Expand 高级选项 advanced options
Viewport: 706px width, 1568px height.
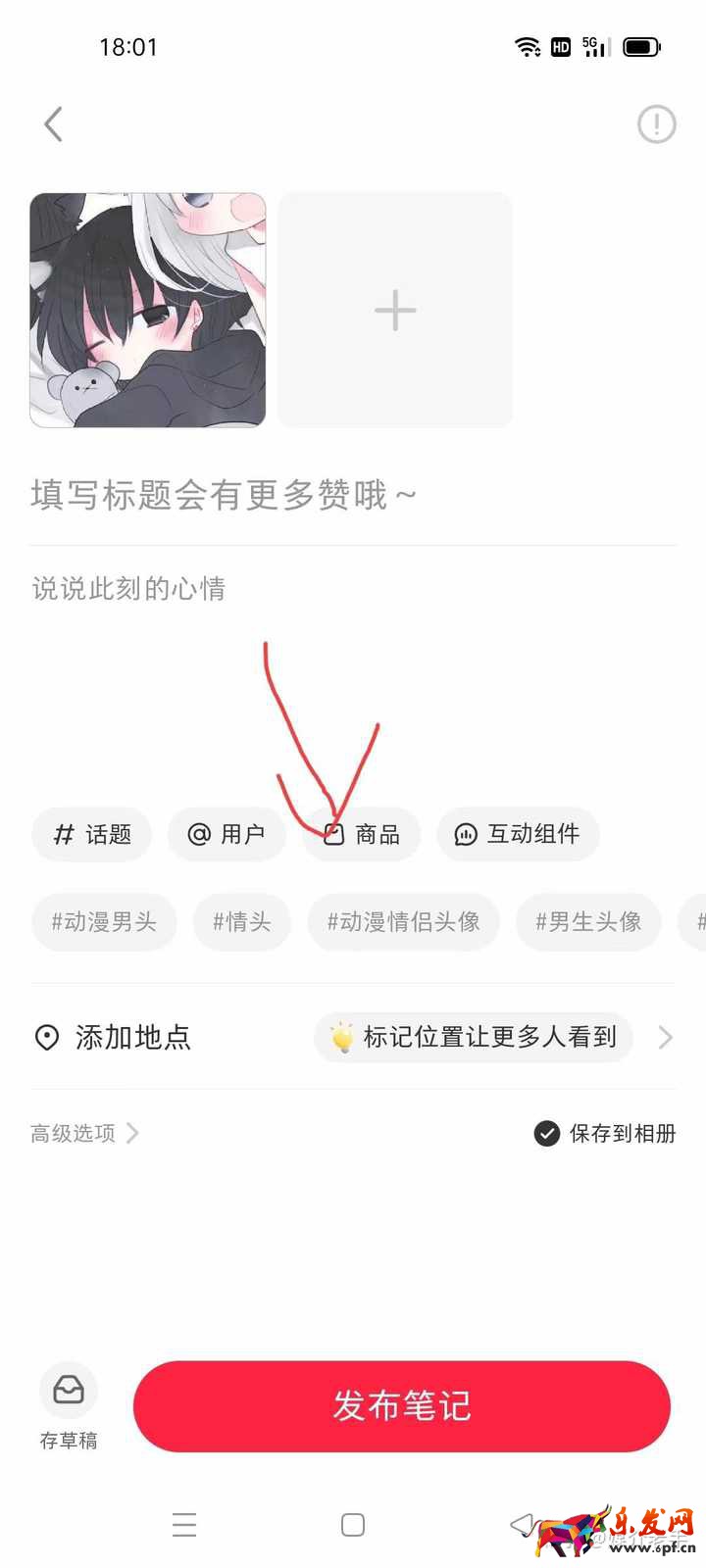coord(84,1134)
